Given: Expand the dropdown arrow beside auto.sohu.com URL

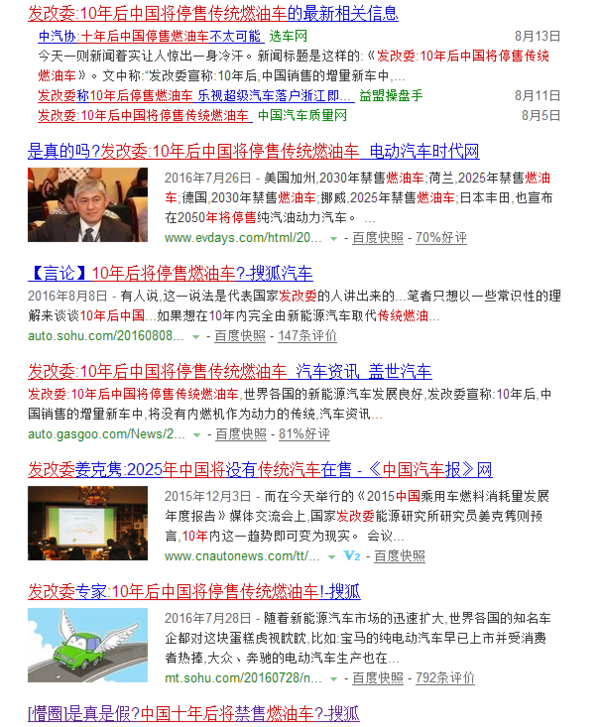Looking at the screenshot, I should pos(198,337).
